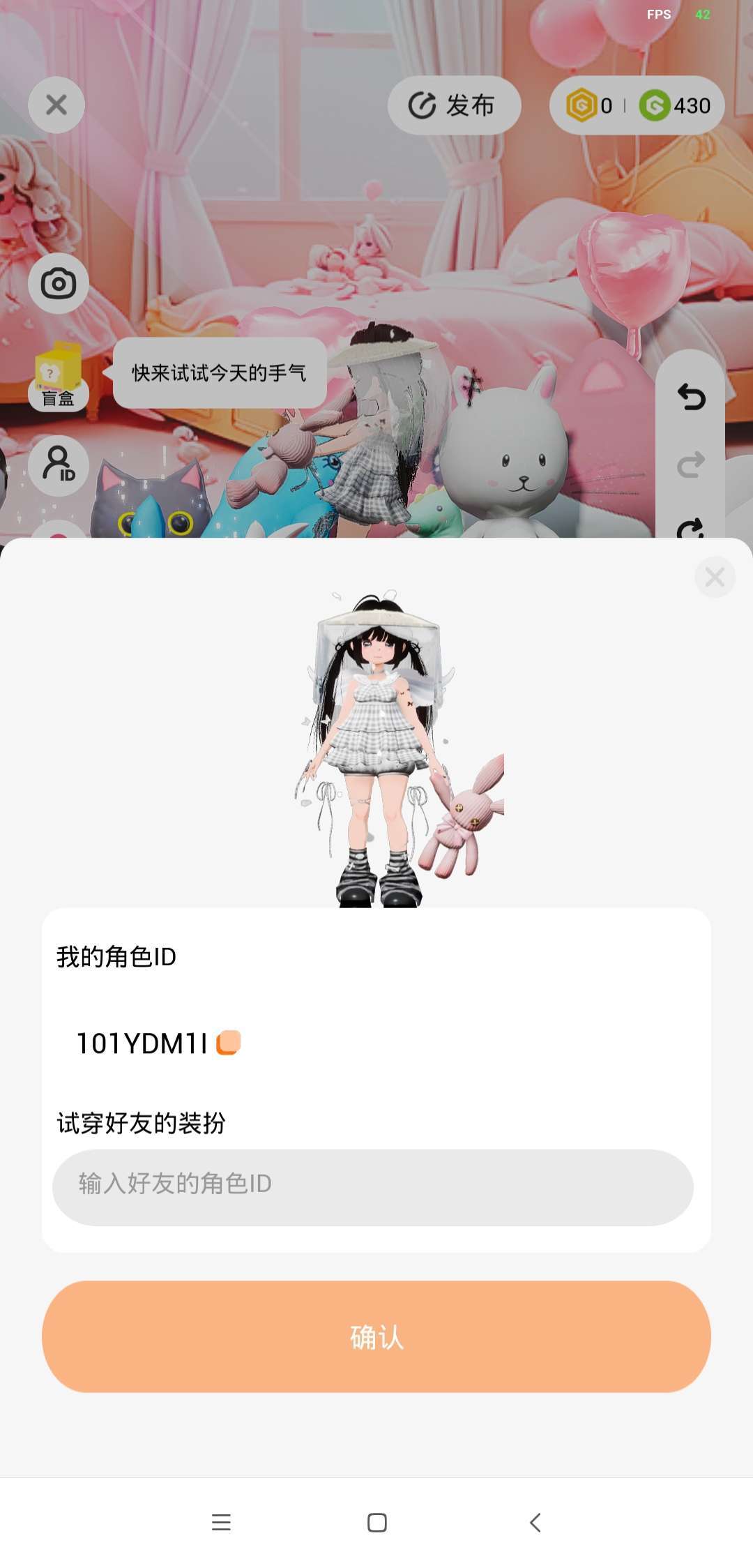Open recent apps from the navigation bar
The width and height of the screenshot is (753, 1568).
(x=221, y=1522)
